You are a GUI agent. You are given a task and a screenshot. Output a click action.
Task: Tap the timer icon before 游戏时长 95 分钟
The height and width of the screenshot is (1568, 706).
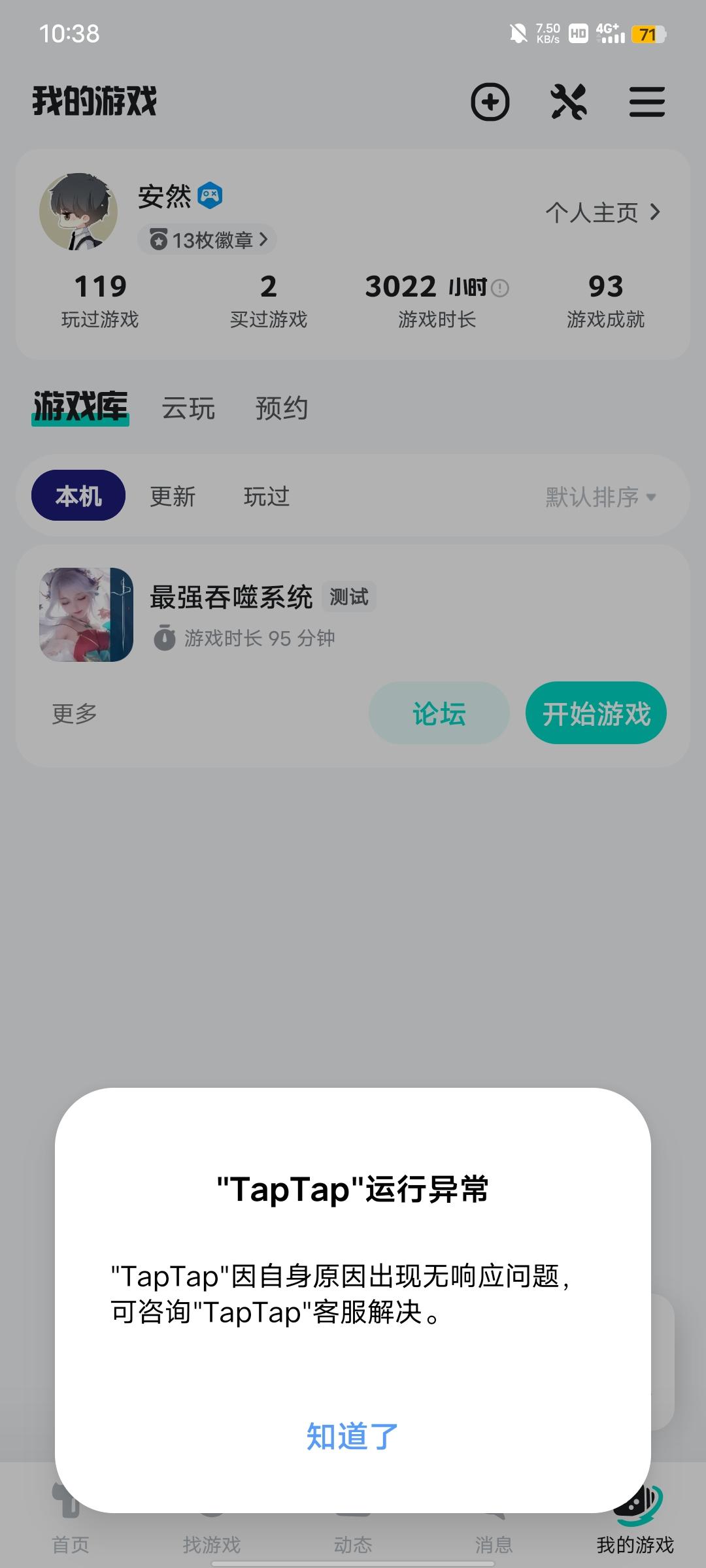coord(165,638)
